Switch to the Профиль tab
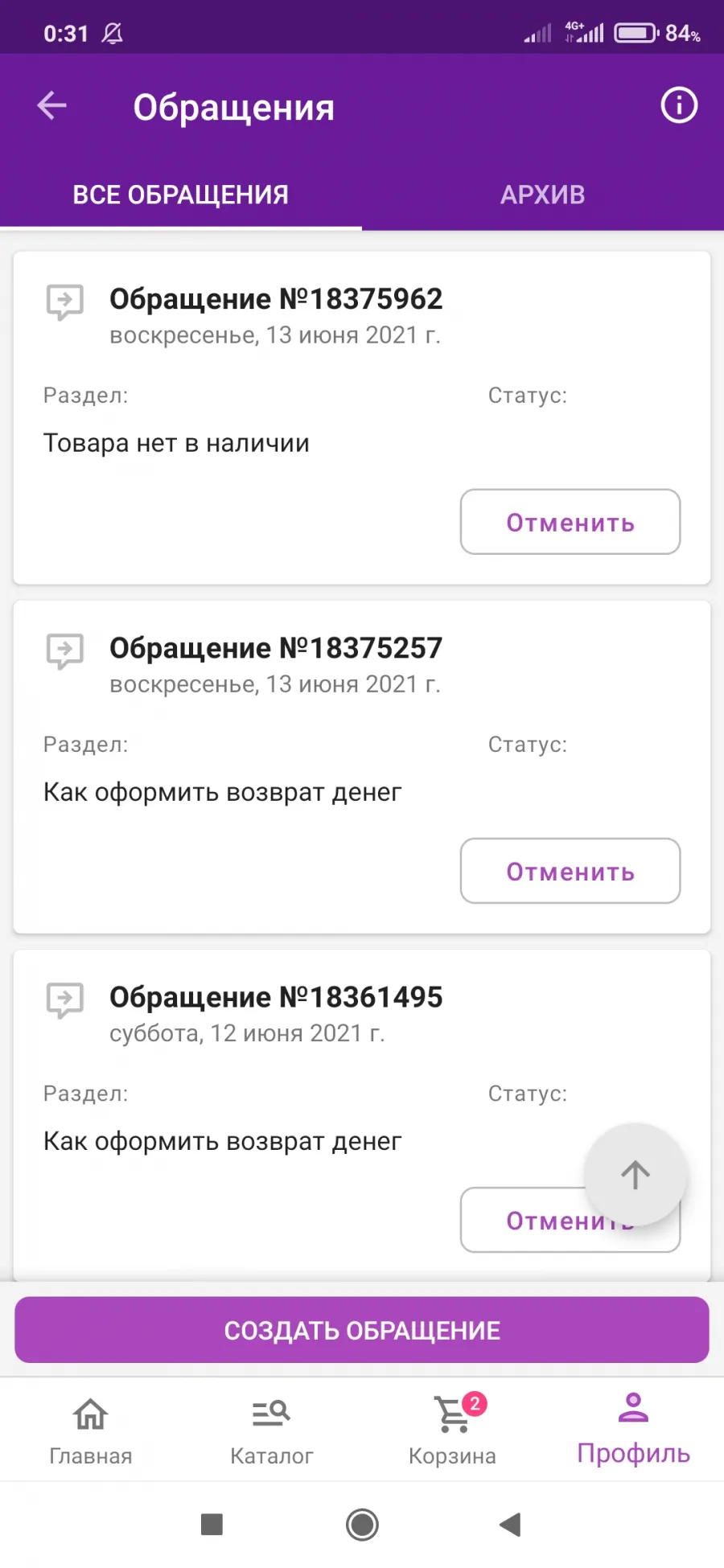The height and width of the screenshot is (1568, 724). [x=634, y=1431]
